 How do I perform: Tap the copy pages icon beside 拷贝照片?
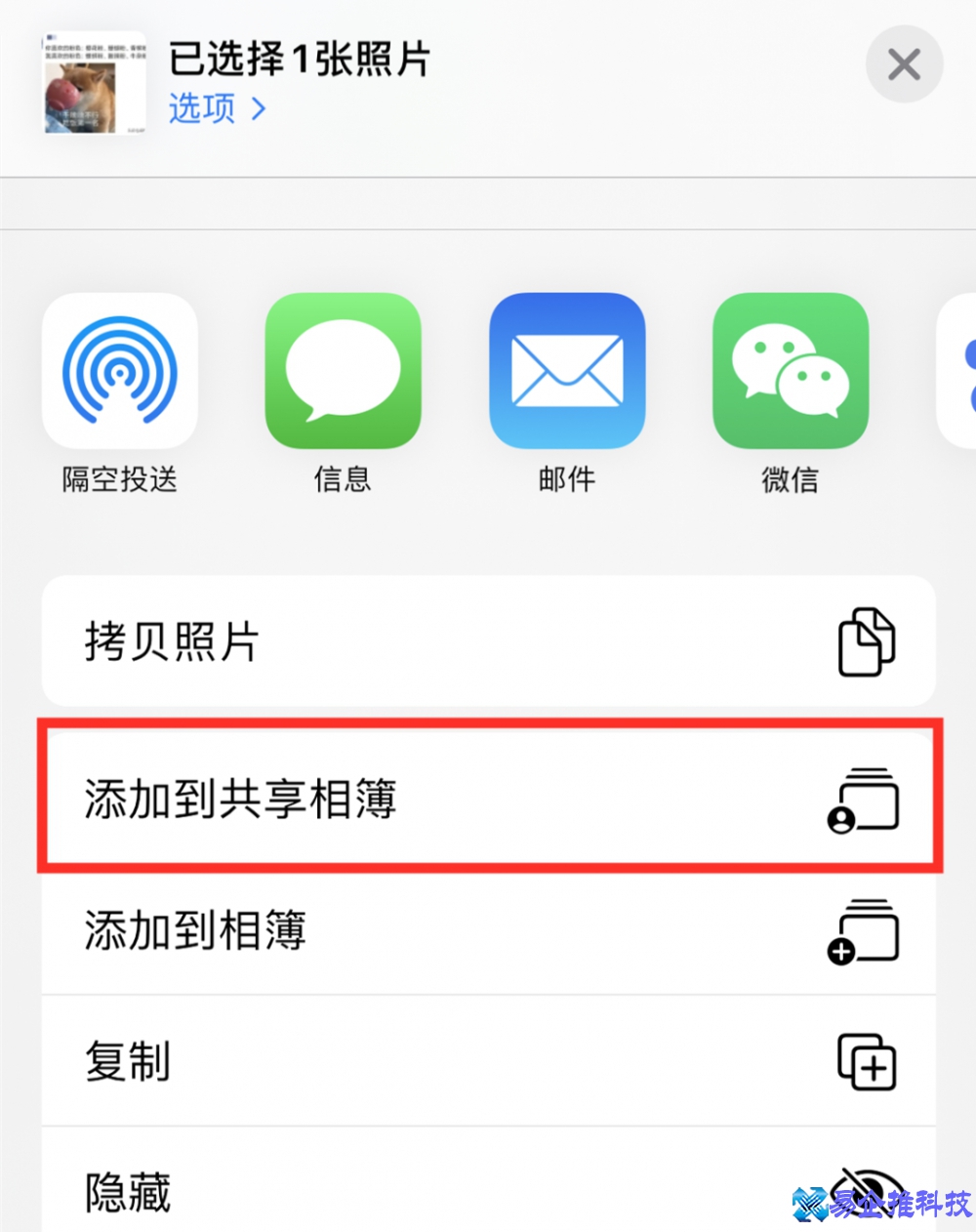point(867,640)
